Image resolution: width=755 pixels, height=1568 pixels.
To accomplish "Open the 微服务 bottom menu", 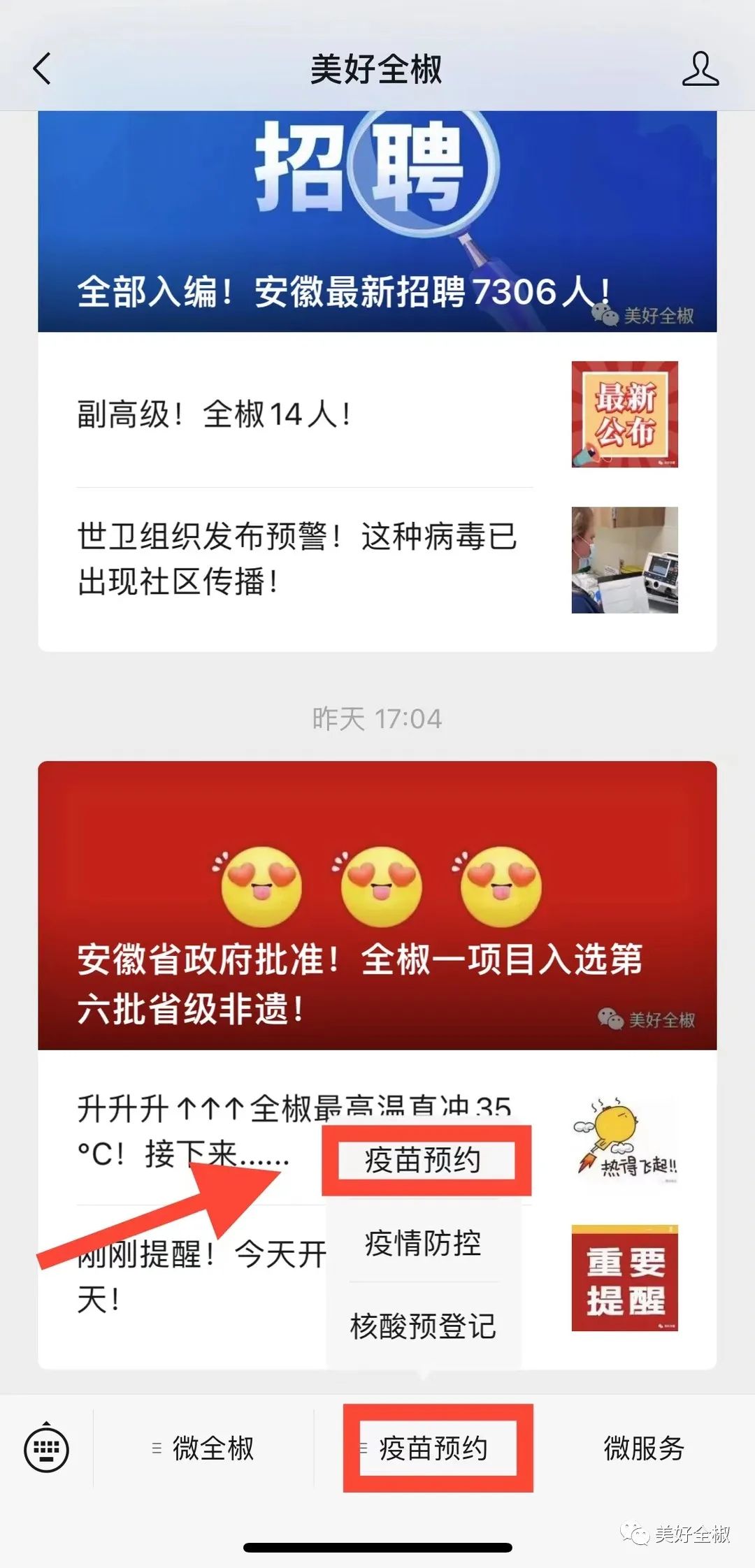I will click(x=643, y=1449).
